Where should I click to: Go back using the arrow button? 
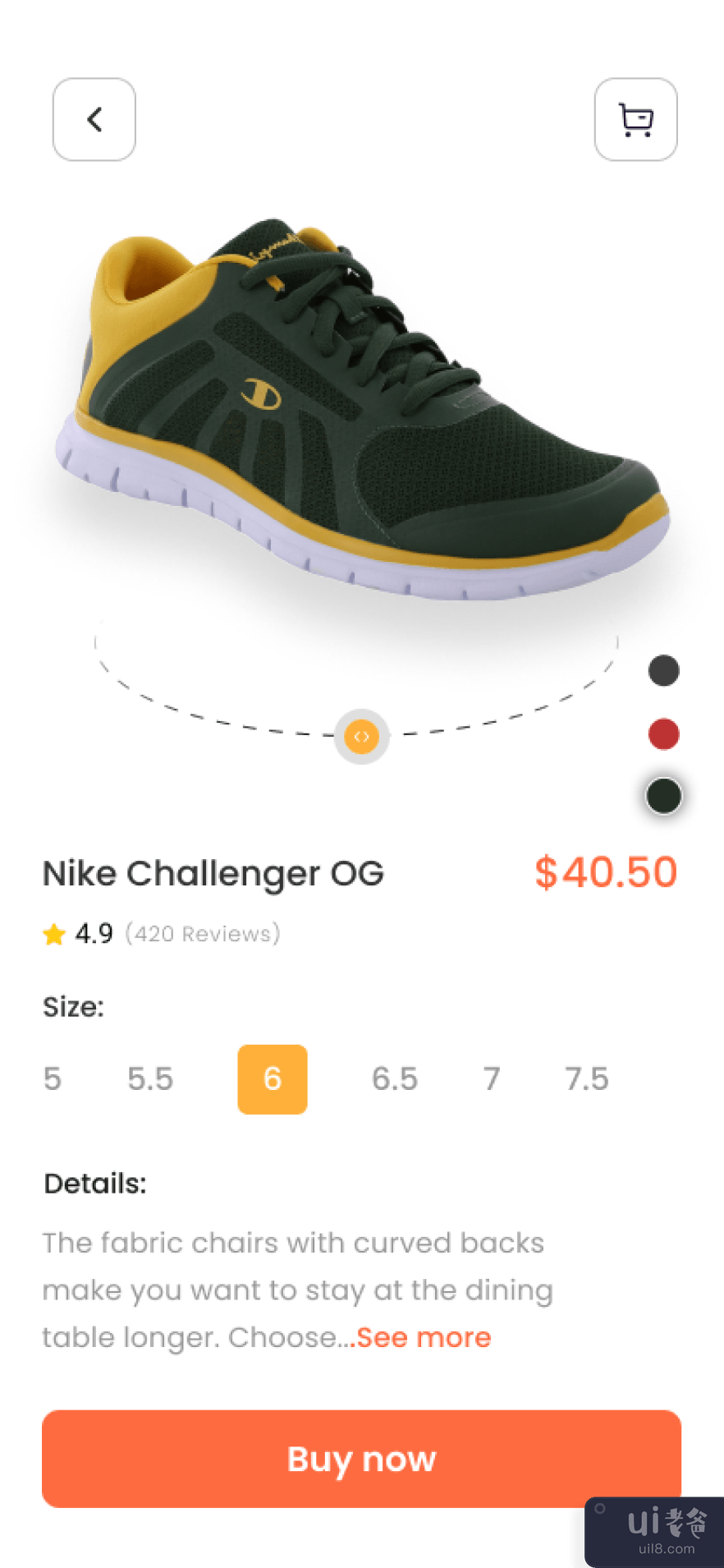tap(94, 120)
